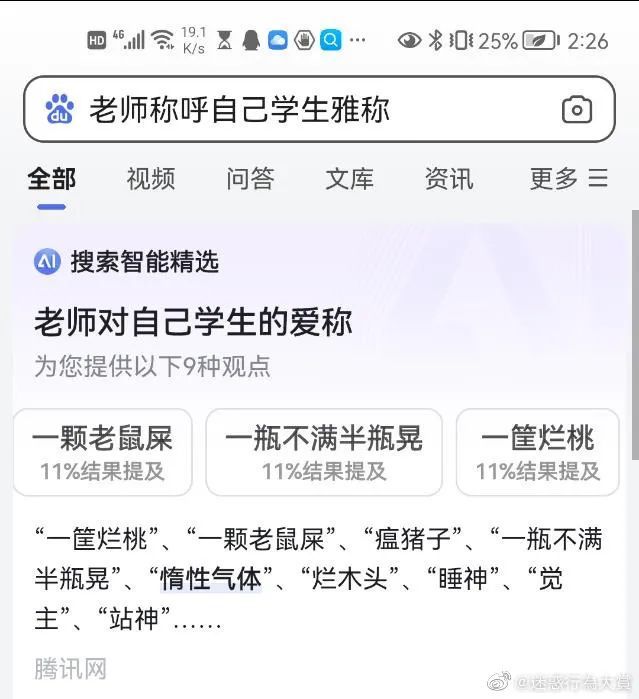Switch to the 问答 tab
This screenshot has width=639, height=699.
tap(250, 179)
